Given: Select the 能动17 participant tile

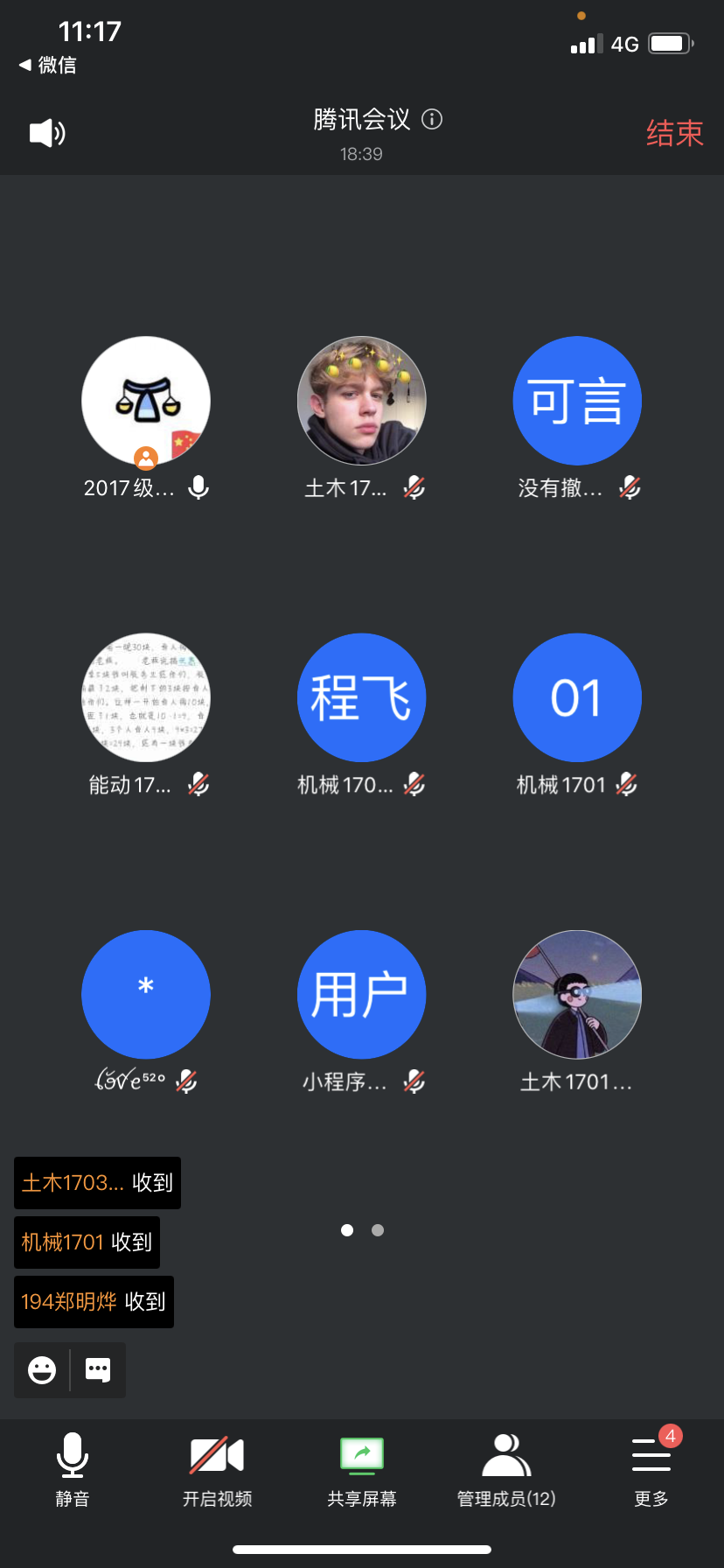Looking at the screenshot, I should [x=146, y=697].
